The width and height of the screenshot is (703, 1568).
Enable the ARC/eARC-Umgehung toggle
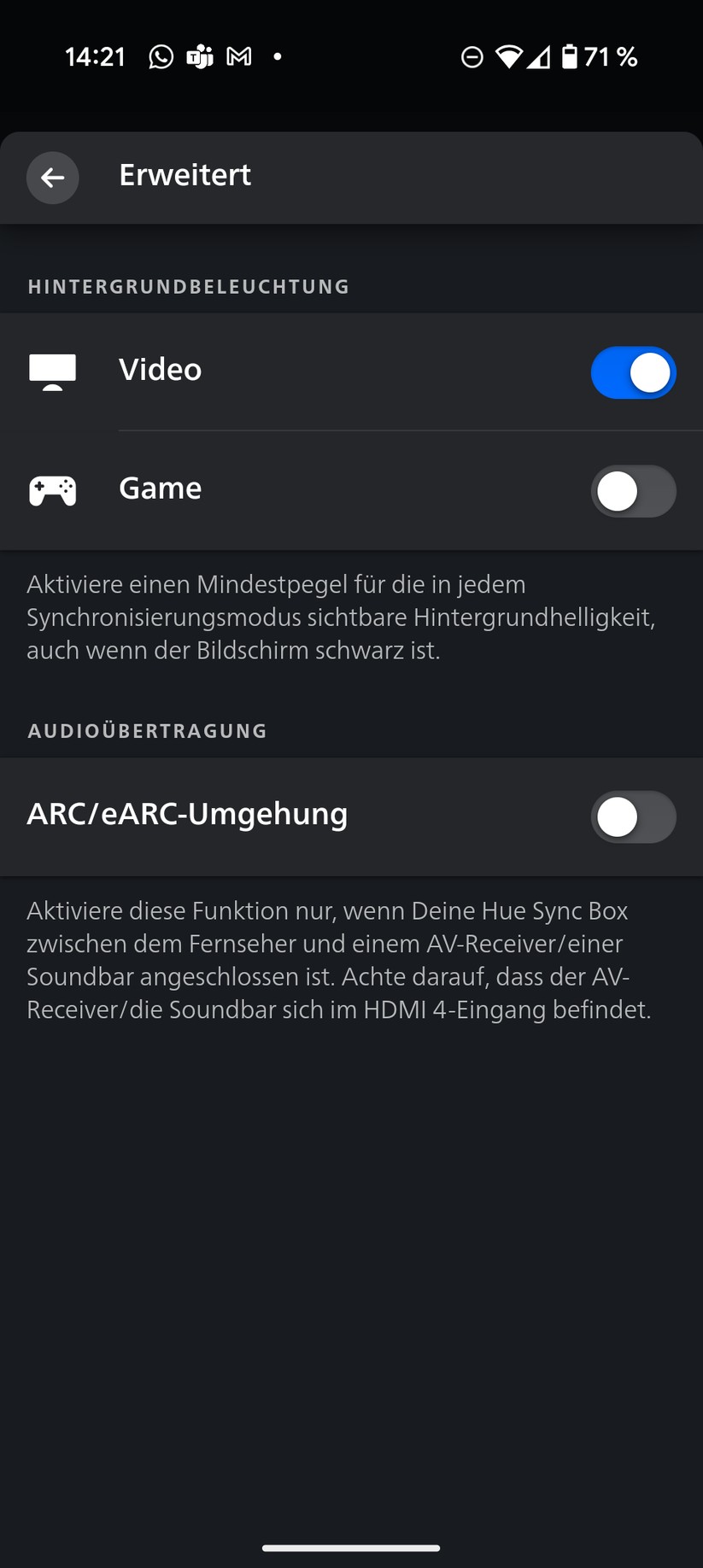click(x=633, y=817)
